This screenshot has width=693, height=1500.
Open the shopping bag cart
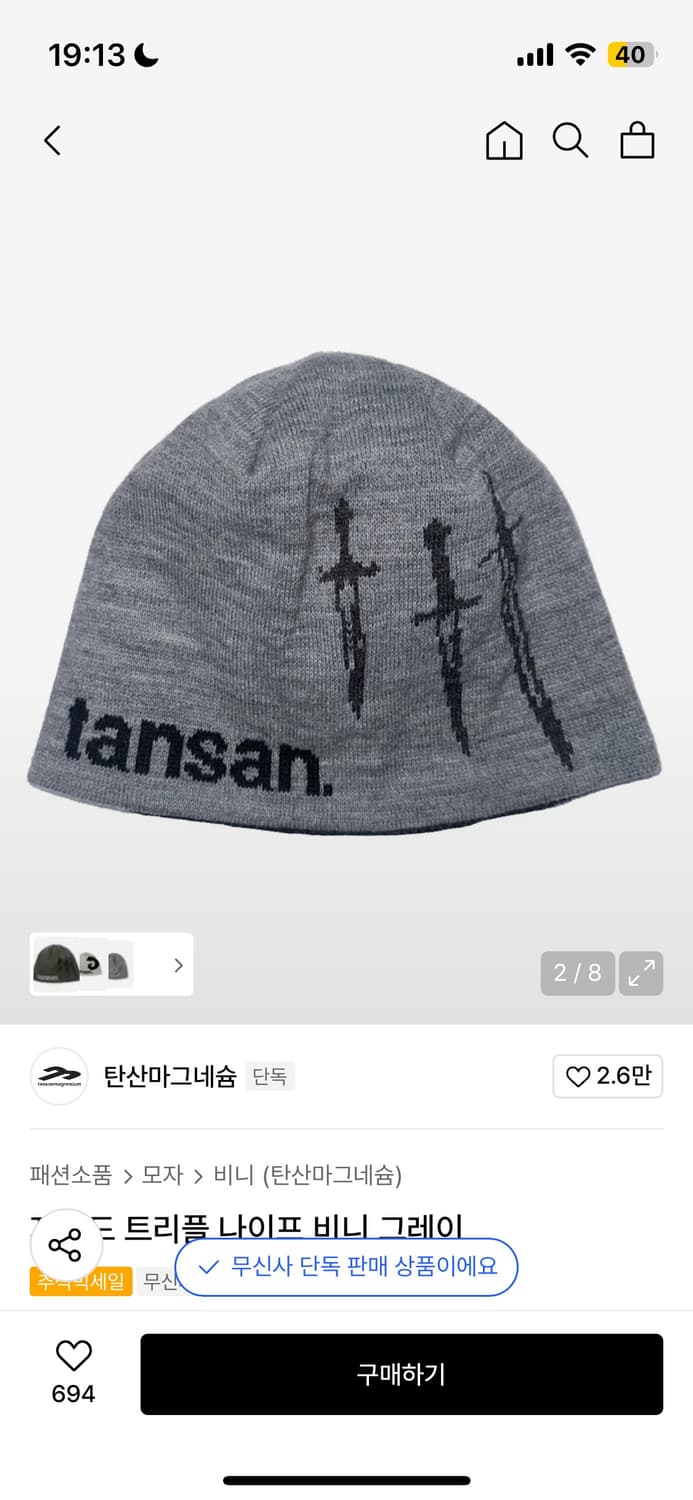click(637, 141)
